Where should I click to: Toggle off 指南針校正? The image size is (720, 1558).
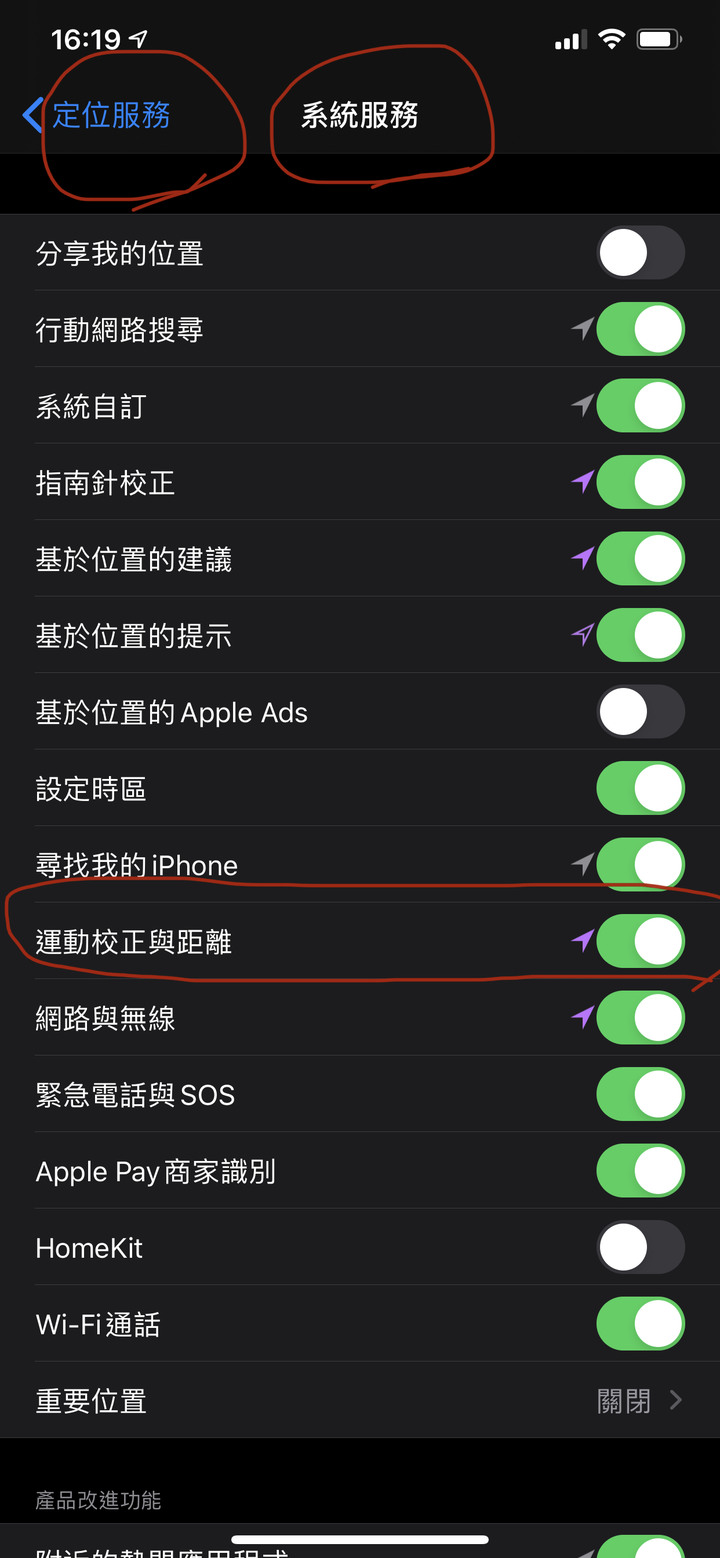(x=640, y=483)
